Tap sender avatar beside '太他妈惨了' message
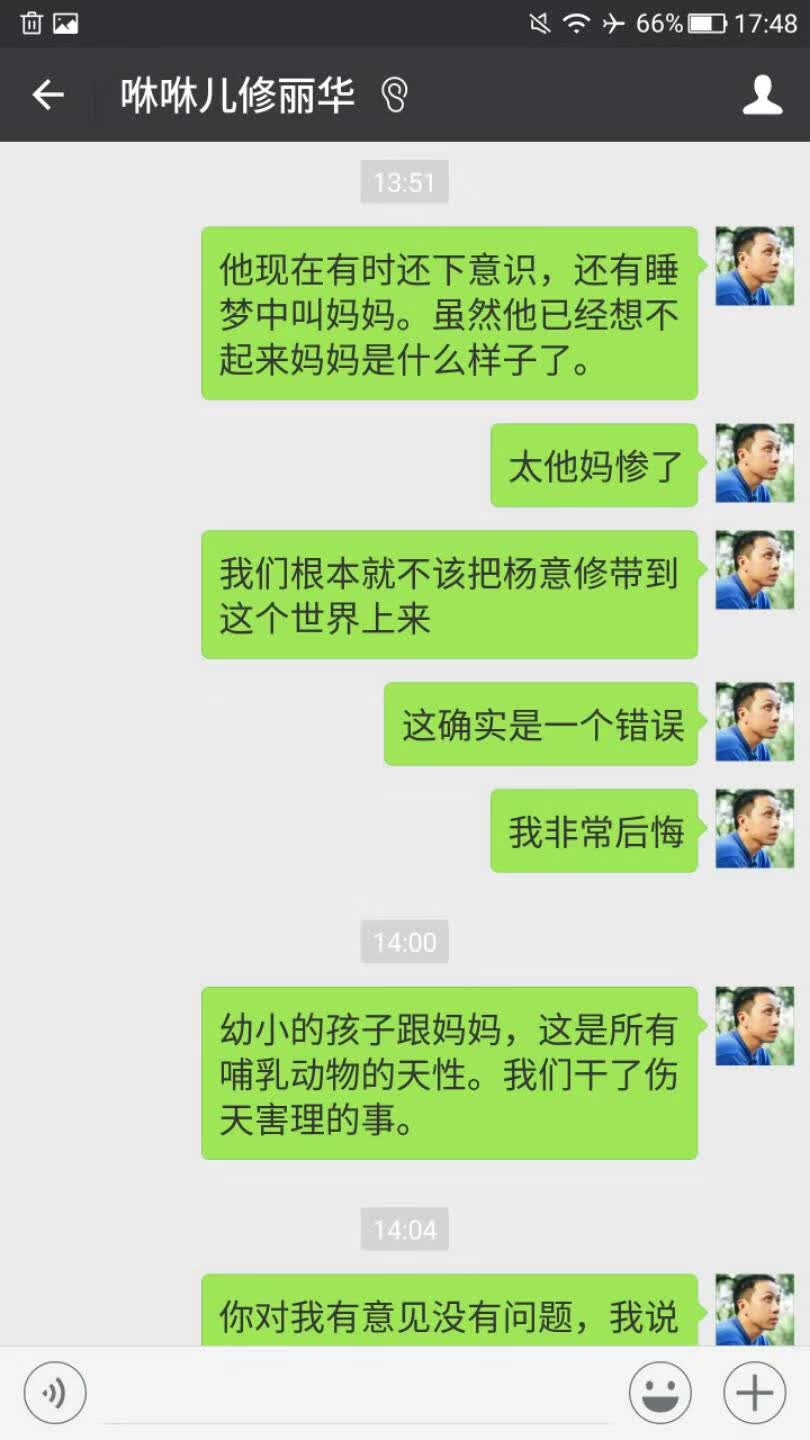 click(754, 463)
